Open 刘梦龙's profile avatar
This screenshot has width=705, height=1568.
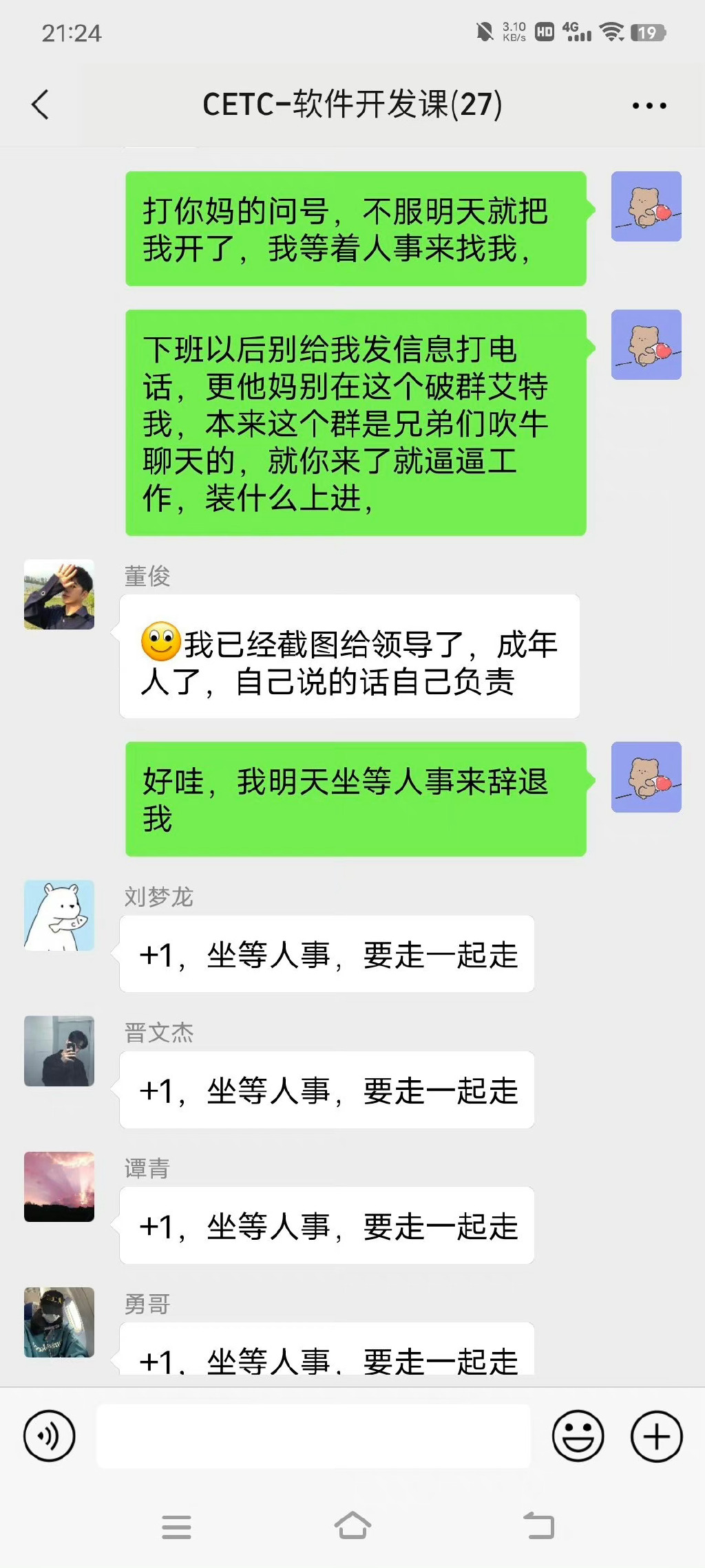(x=59, y=915)
